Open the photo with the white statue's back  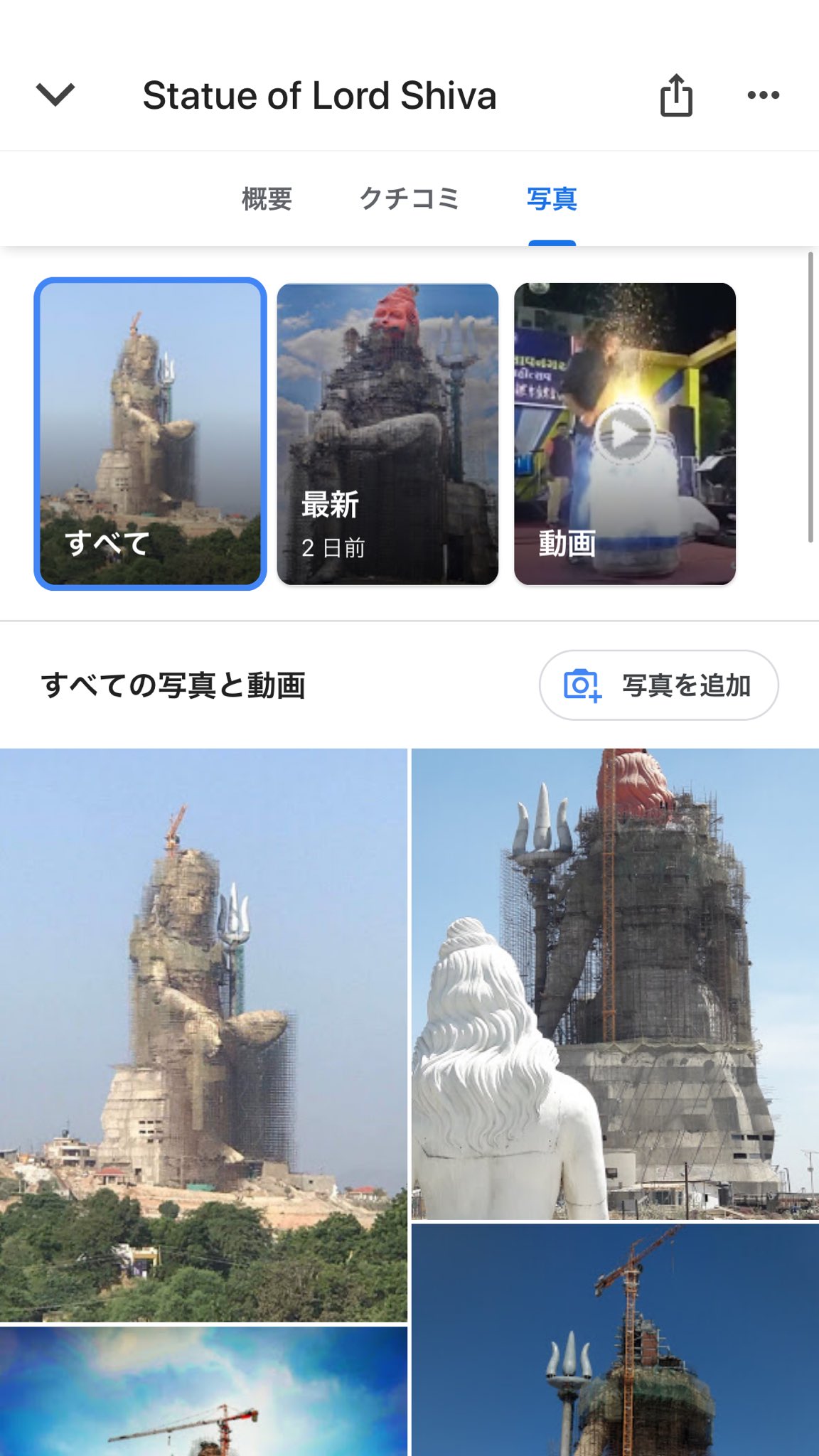click(615, 984)
